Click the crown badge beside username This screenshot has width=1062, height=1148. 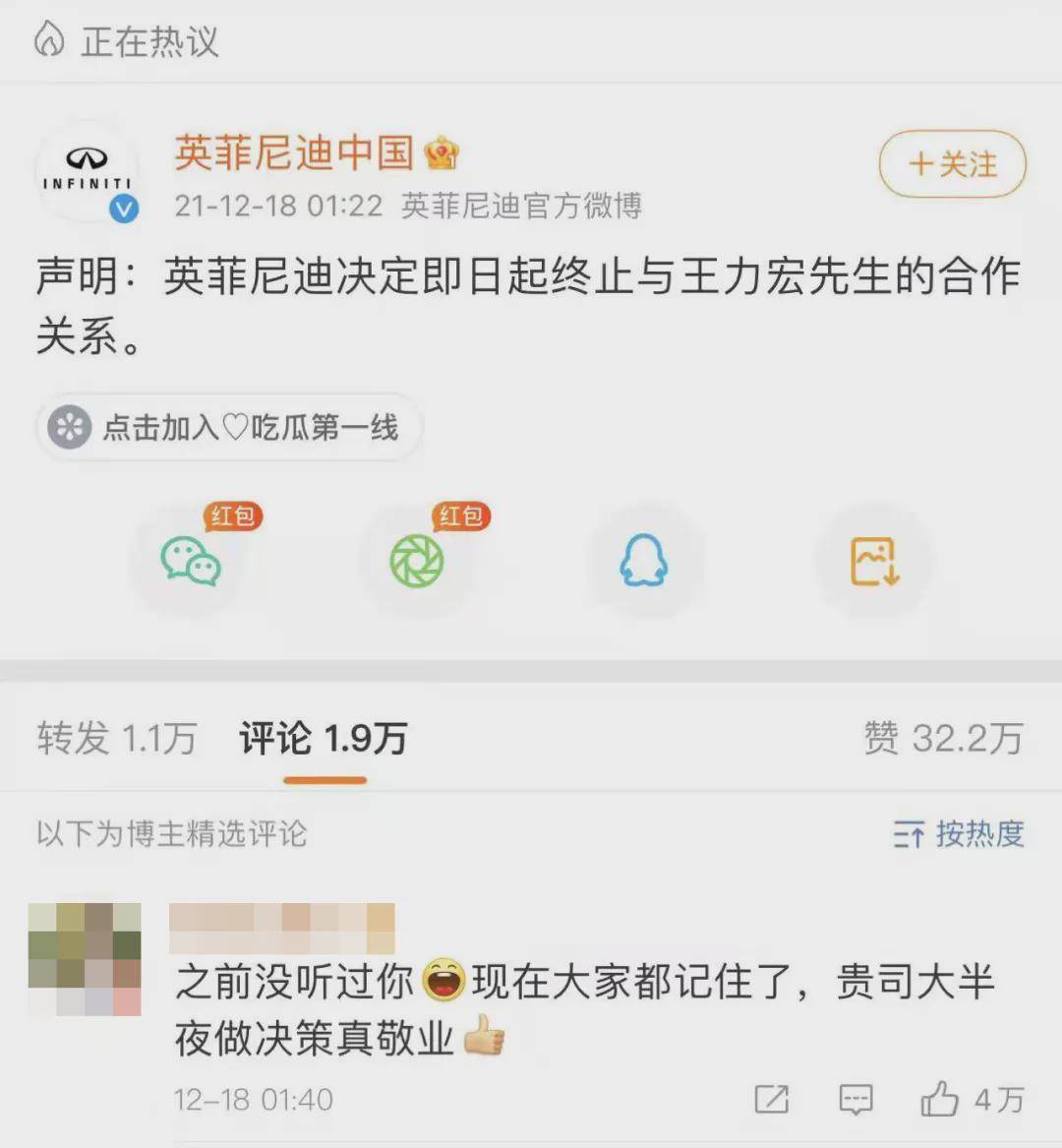click(443, 152)
